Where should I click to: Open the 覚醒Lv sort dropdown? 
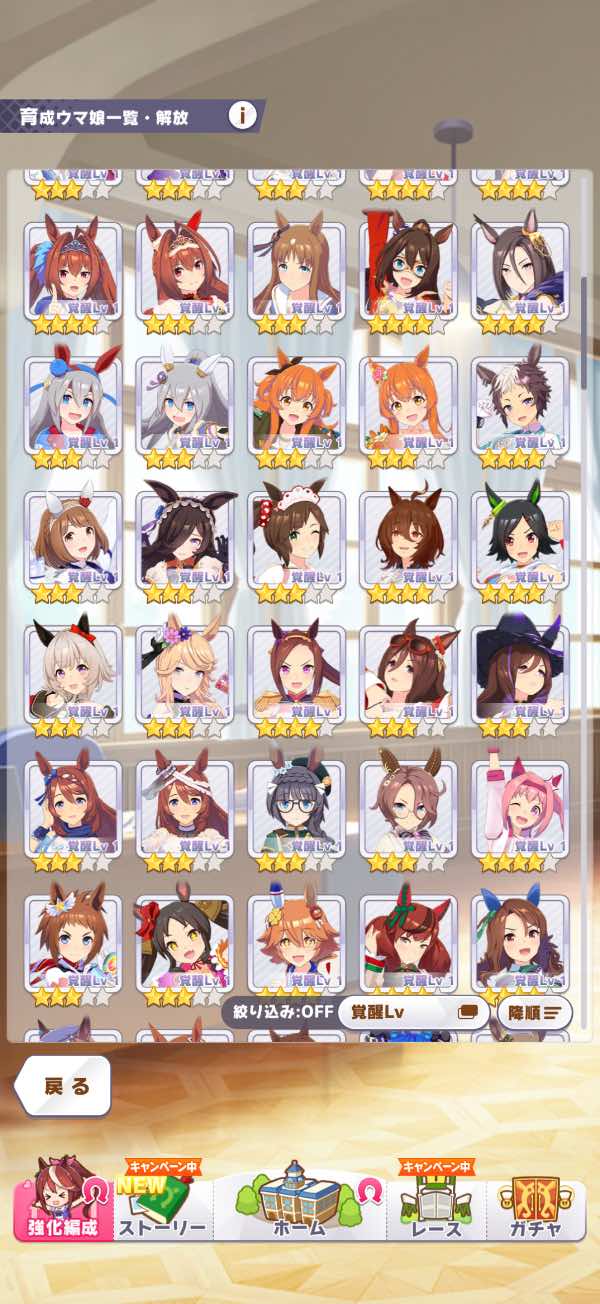[x=413, y=1012]
